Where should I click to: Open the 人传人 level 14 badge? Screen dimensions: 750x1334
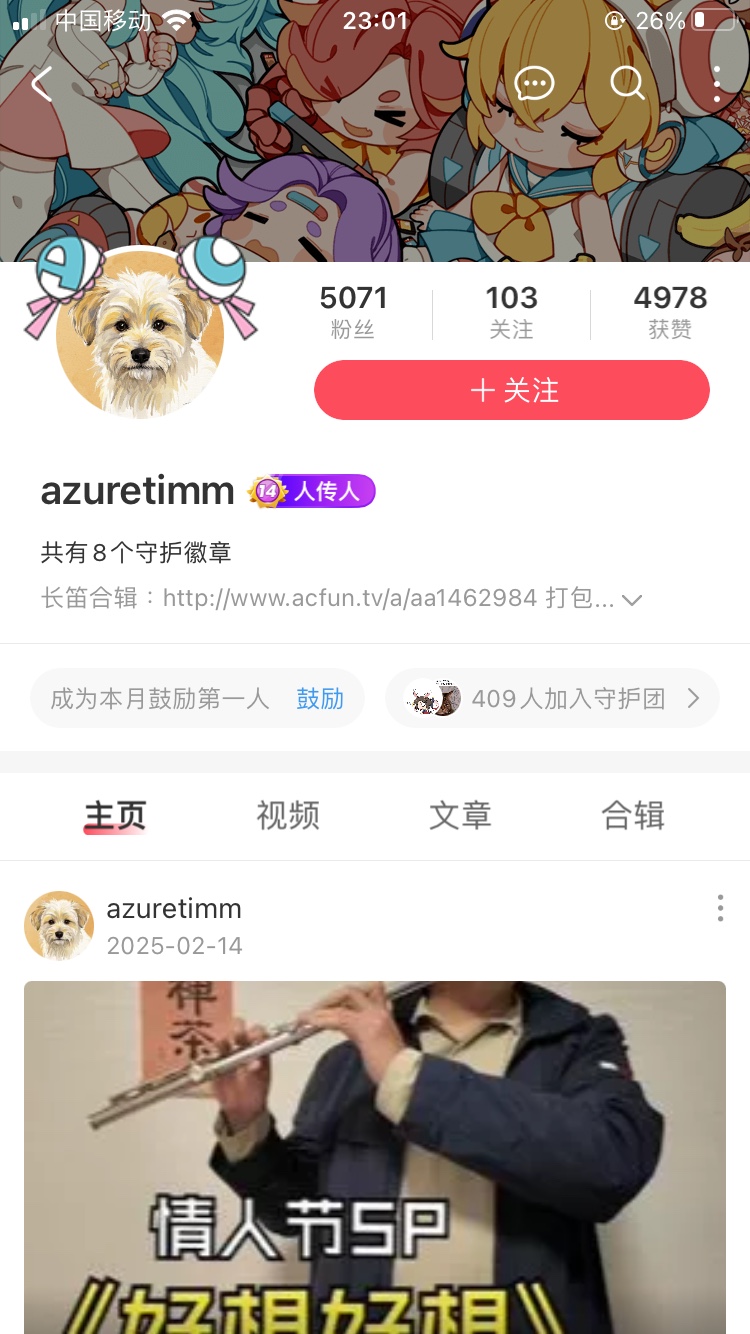312,491
